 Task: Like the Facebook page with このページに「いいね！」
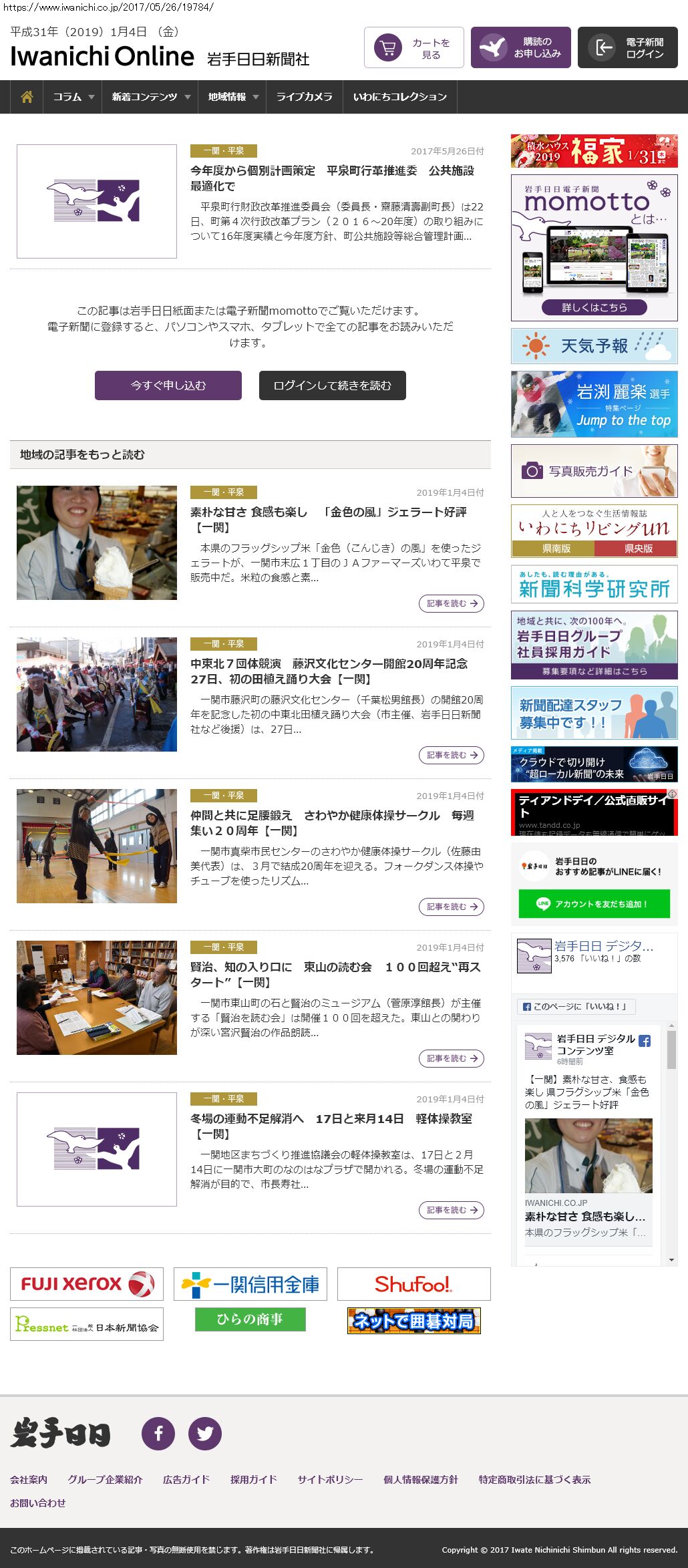click(576, 1006)
